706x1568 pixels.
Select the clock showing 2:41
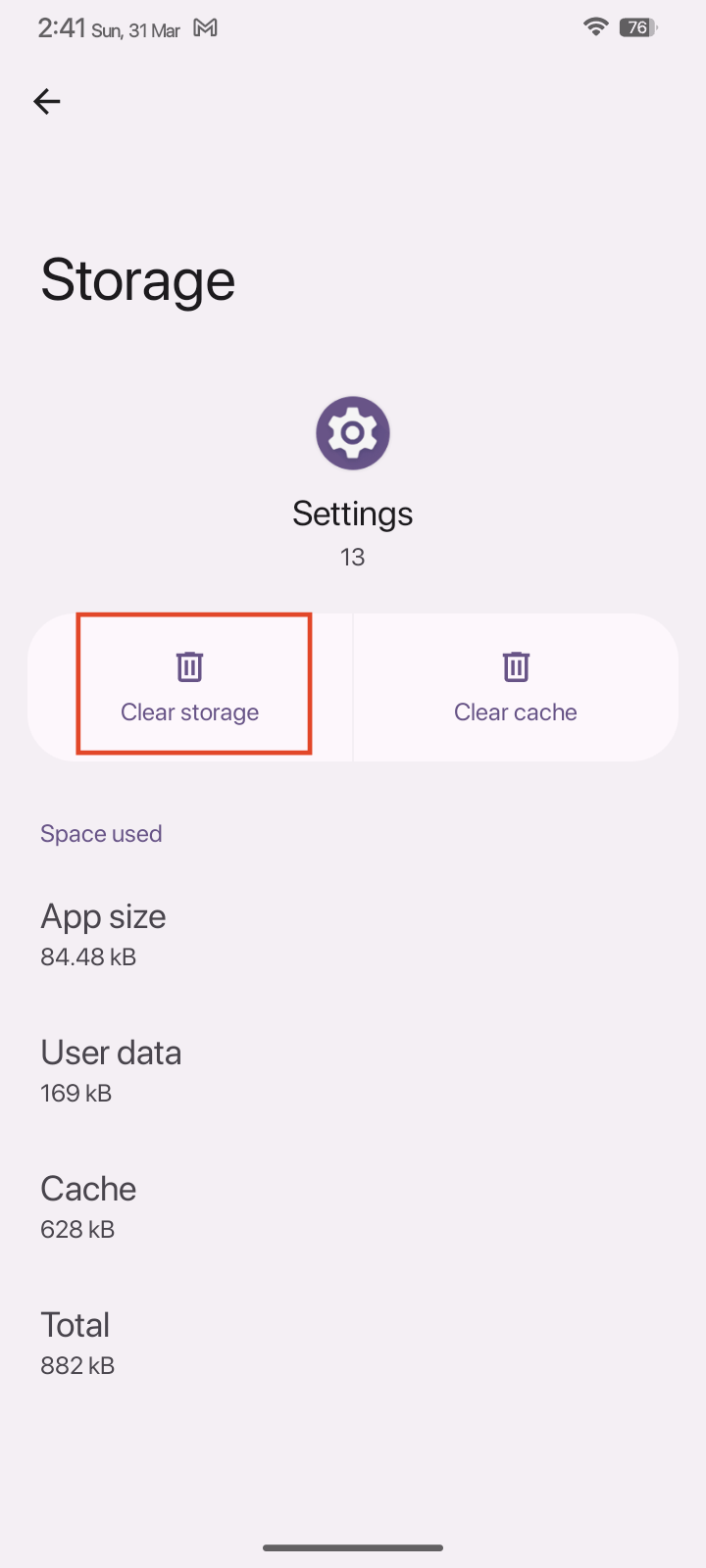tap(61, 27)
